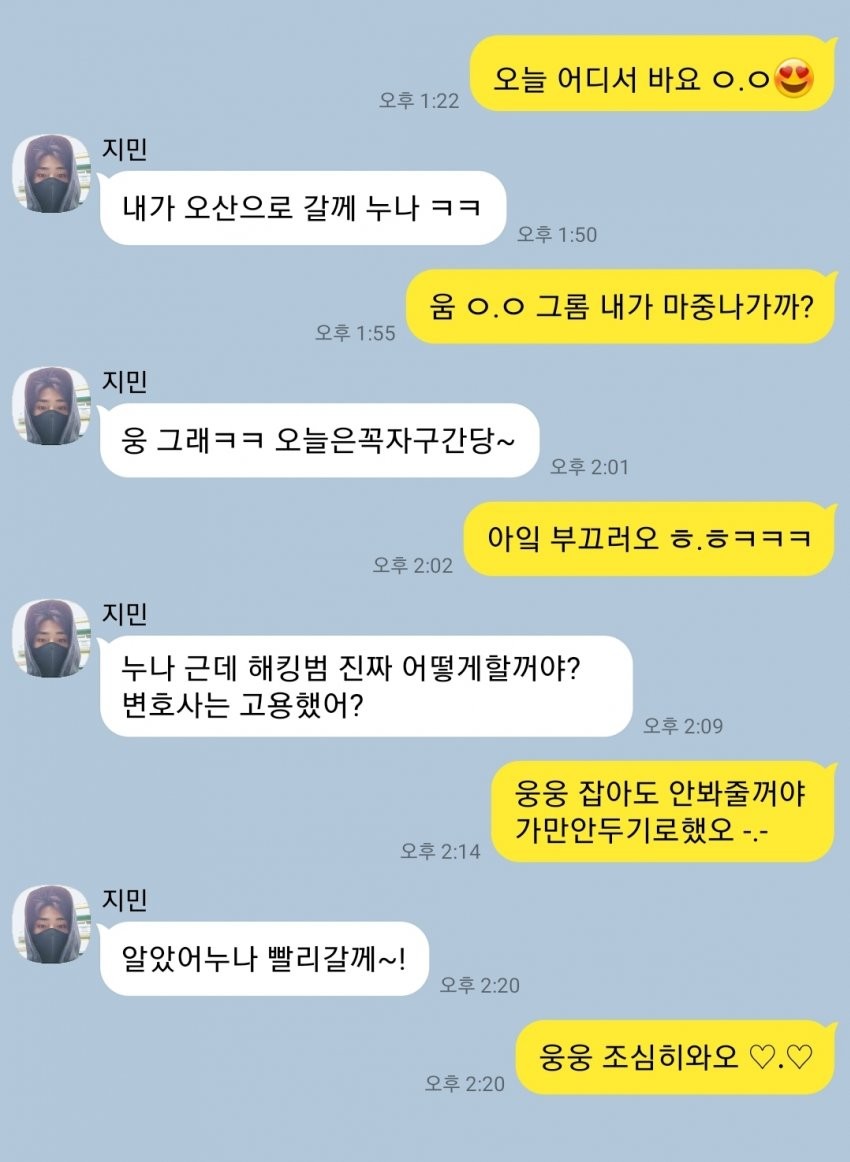Open 지민's profile photo beside the 오산으로 갈께 message
This screenshot has height=1162, width=850.
pos(51,173)
